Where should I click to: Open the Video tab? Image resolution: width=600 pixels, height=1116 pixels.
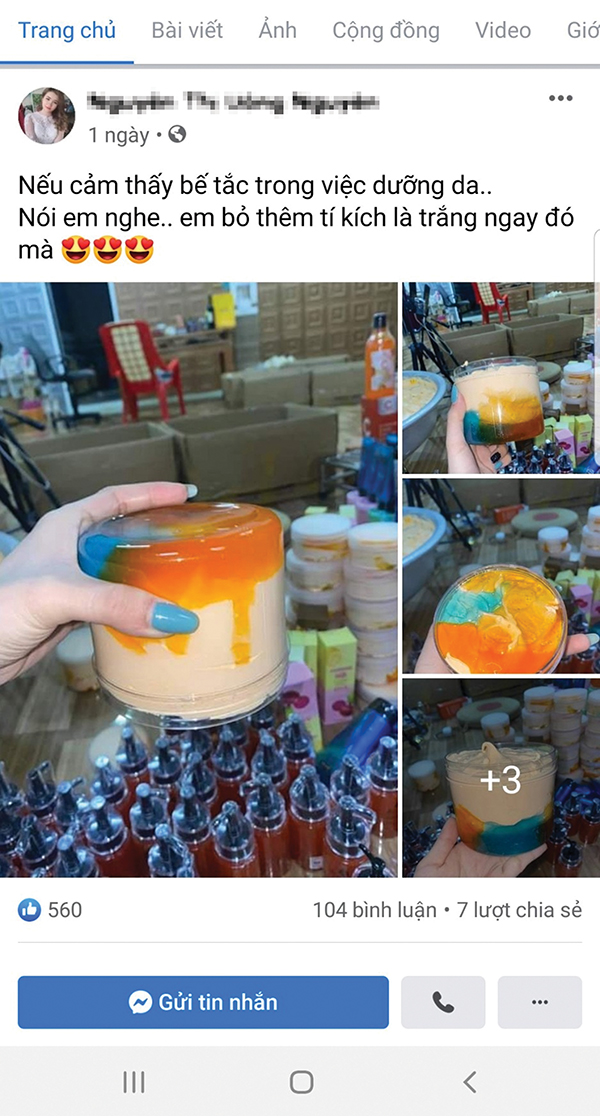[503, 30]
